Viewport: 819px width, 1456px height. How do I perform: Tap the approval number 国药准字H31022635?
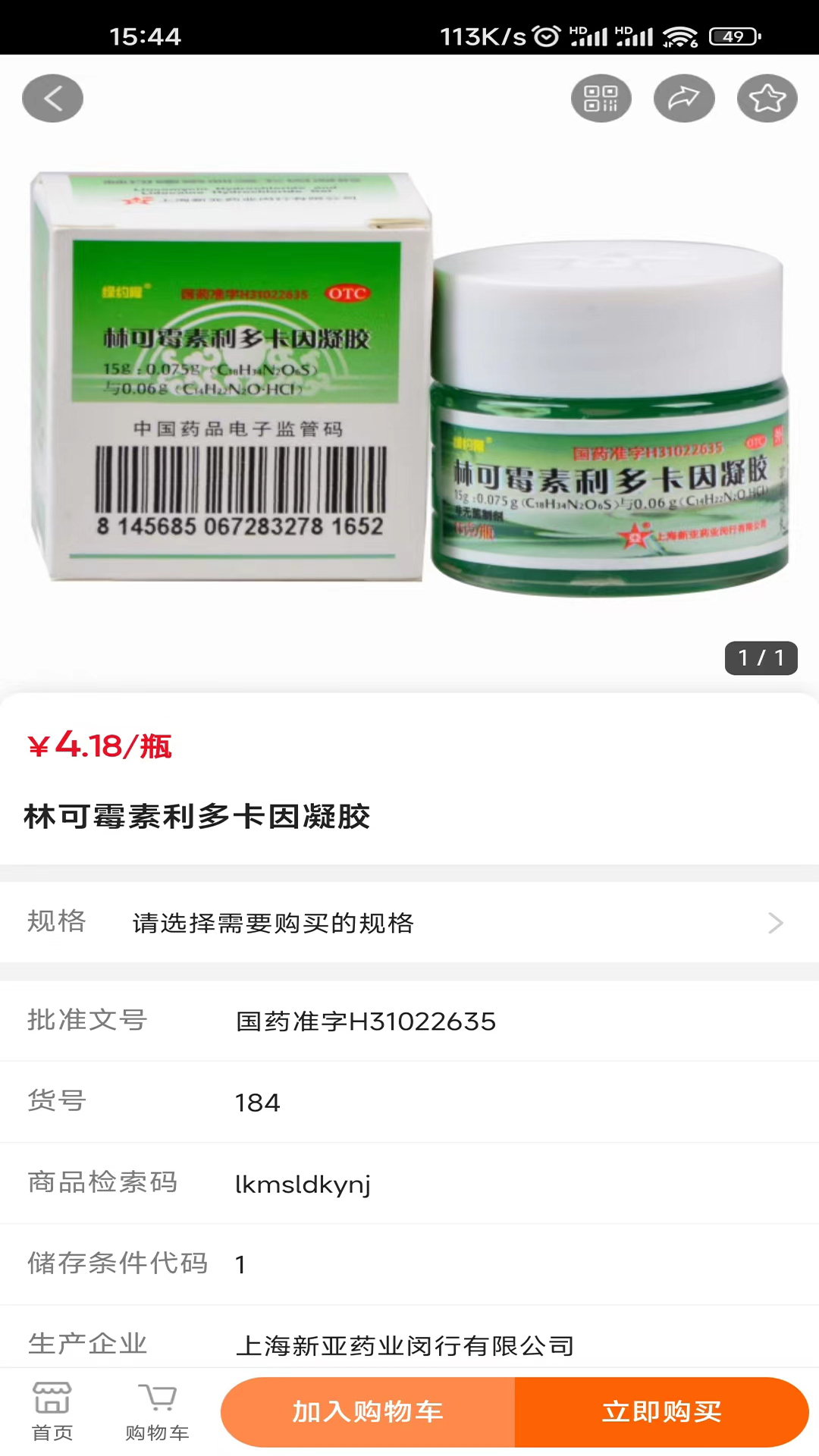click(x=366, y=1021)
